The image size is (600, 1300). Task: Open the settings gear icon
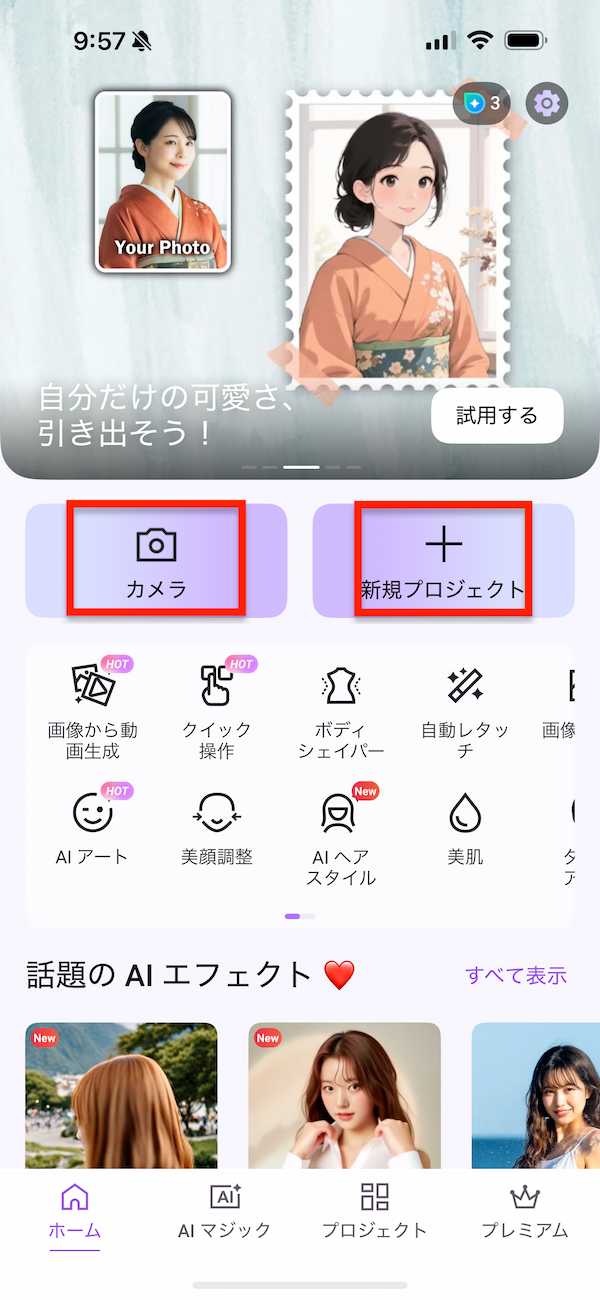(x=546, y=103)
